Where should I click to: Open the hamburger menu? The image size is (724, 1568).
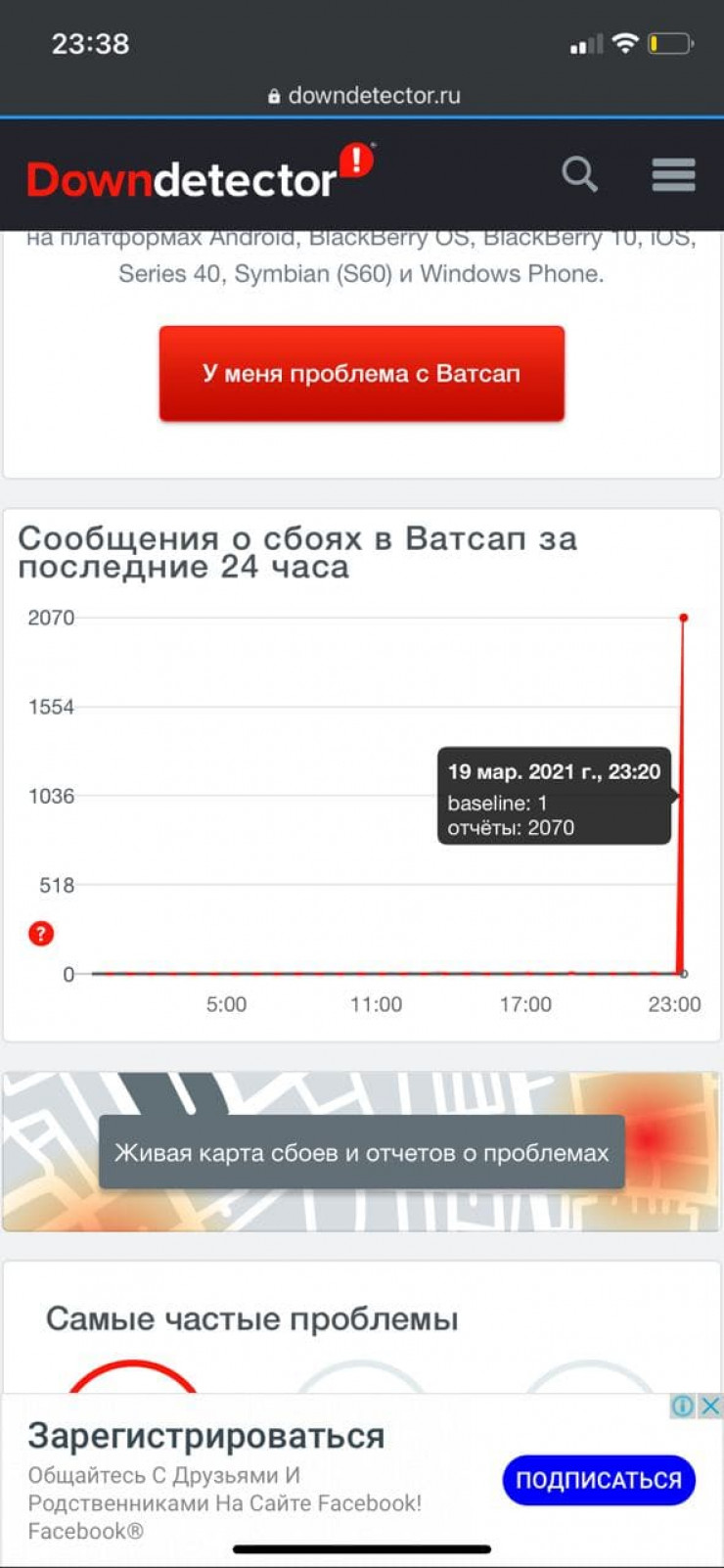[673, 175]
